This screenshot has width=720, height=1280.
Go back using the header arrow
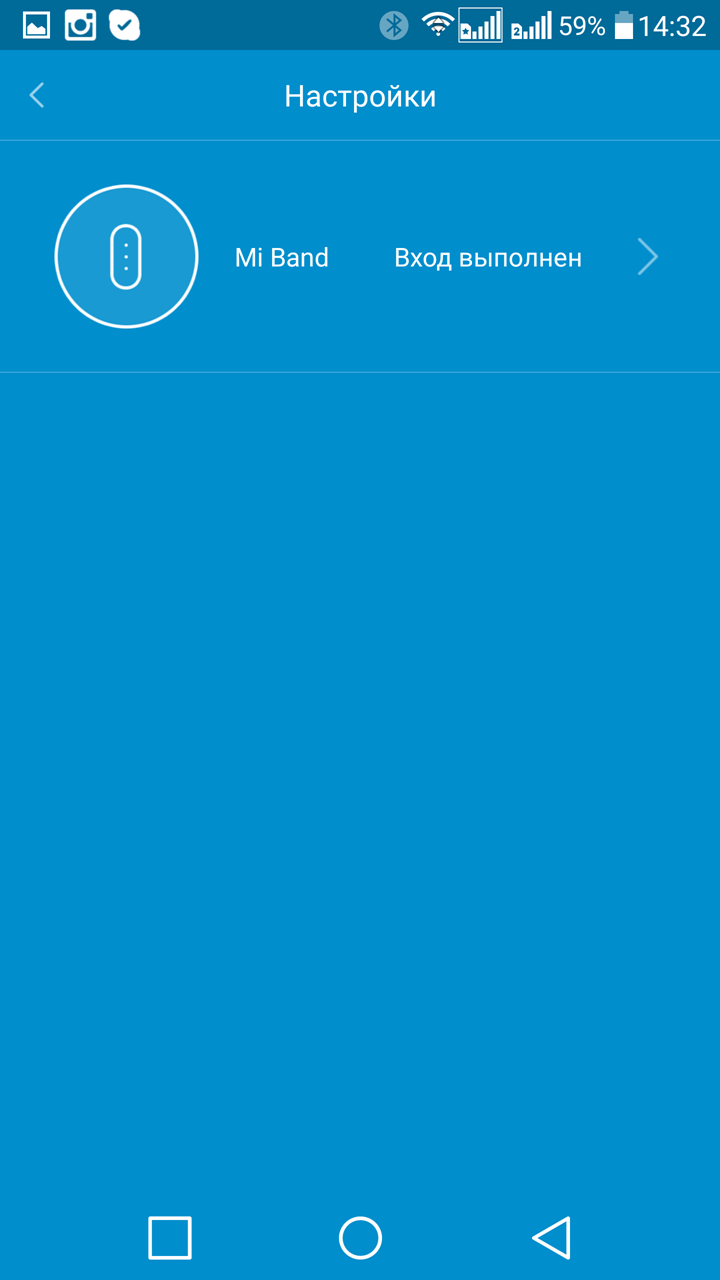(37, 96)
